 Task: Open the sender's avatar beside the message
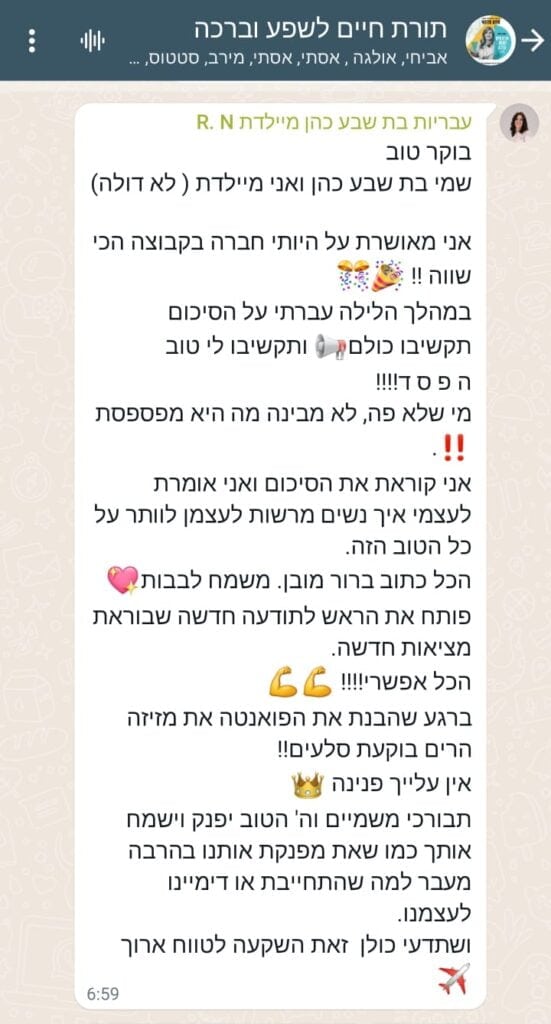[x=520, y=123]
